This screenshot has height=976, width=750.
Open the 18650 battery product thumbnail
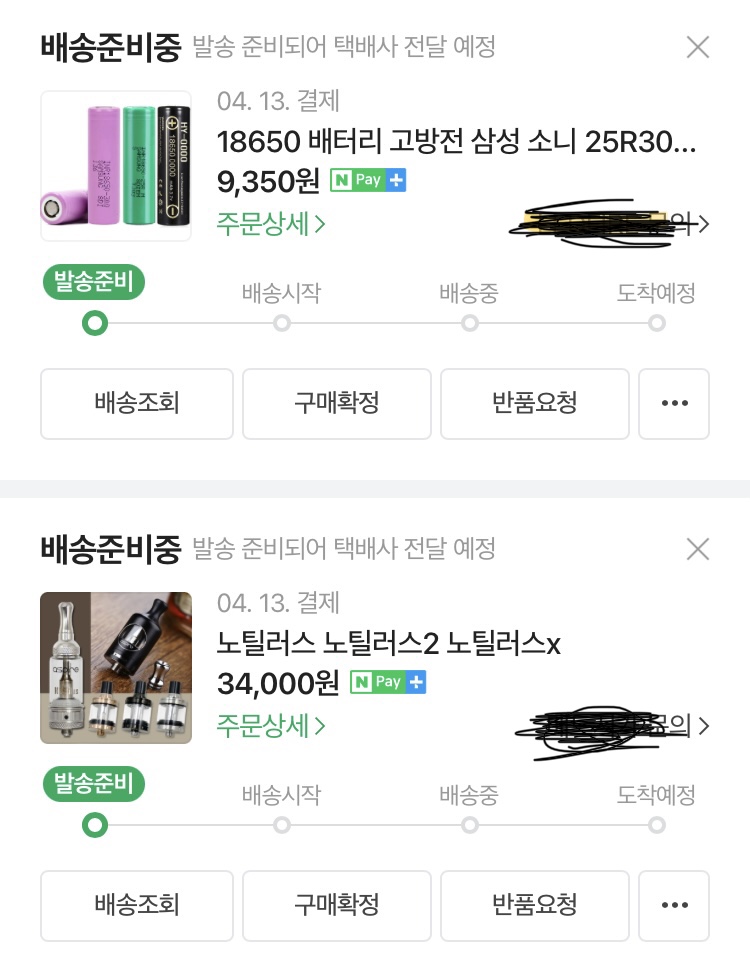point(116,166)
